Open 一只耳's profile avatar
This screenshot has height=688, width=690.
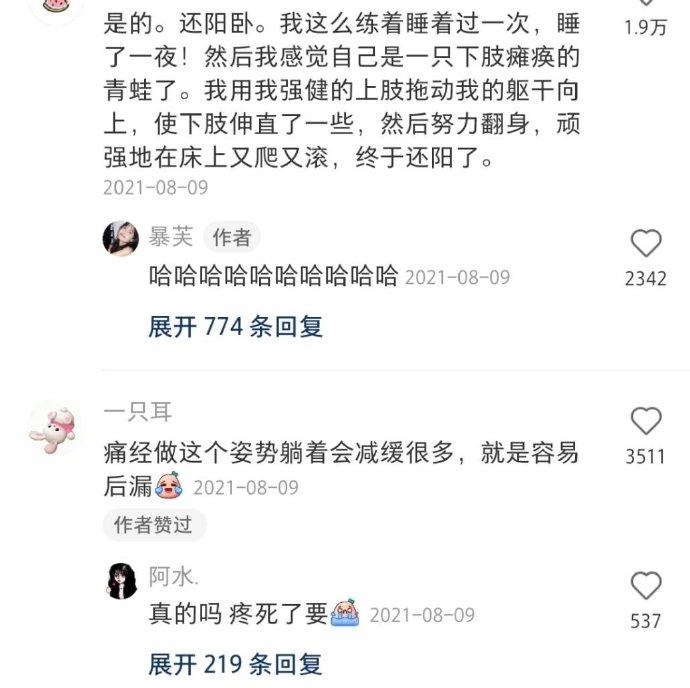coord(54,427)
